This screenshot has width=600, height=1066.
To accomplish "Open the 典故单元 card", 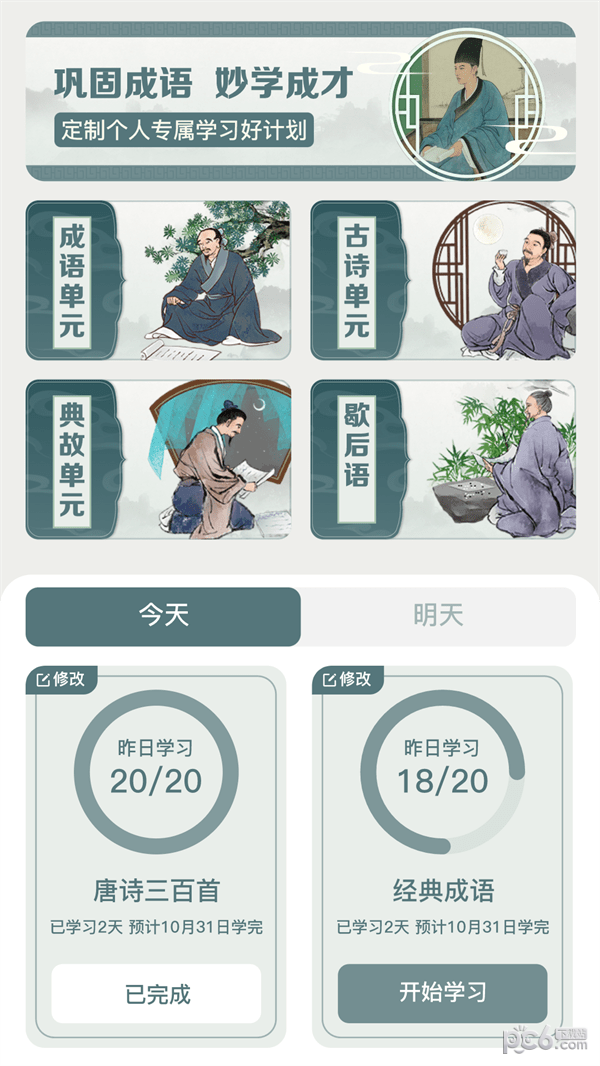I will 158,460.
